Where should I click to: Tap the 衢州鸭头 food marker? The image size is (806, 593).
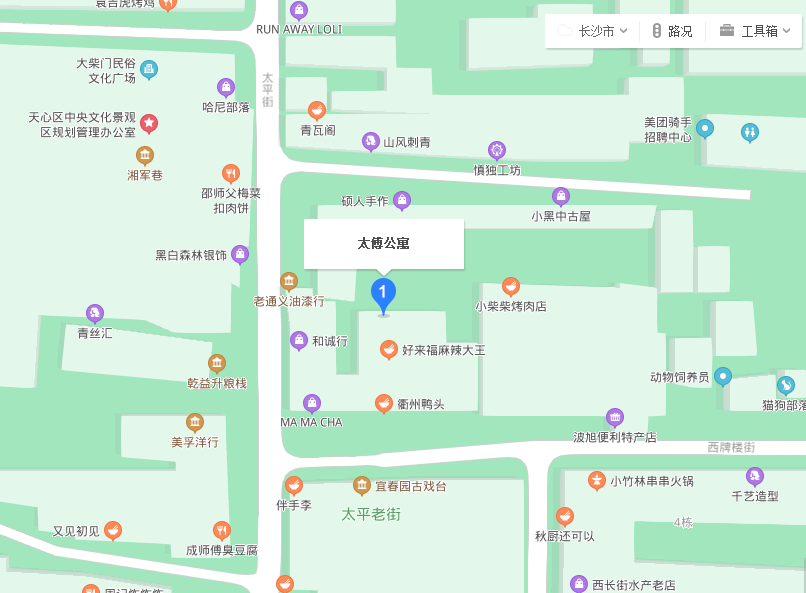(x=383, y=403)
